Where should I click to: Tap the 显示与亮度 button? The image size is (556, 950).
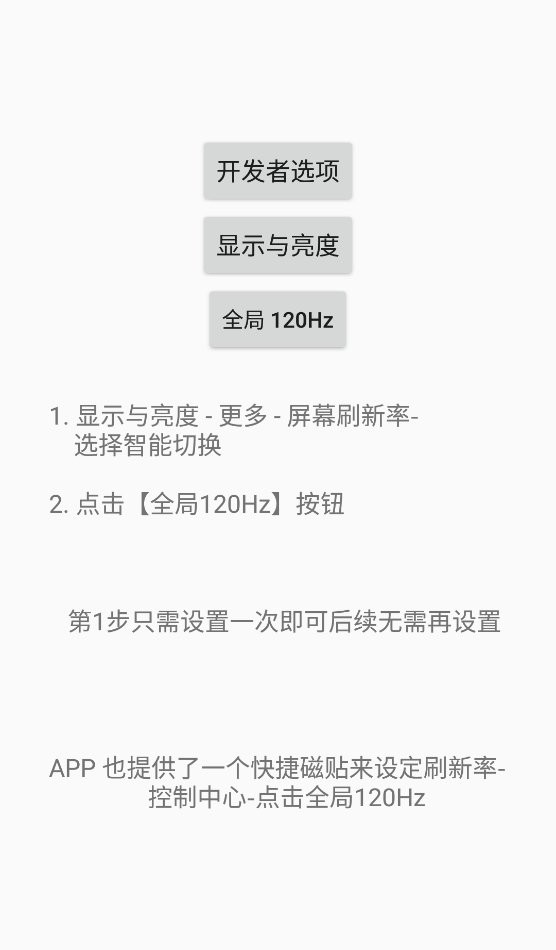coord(278,245)
